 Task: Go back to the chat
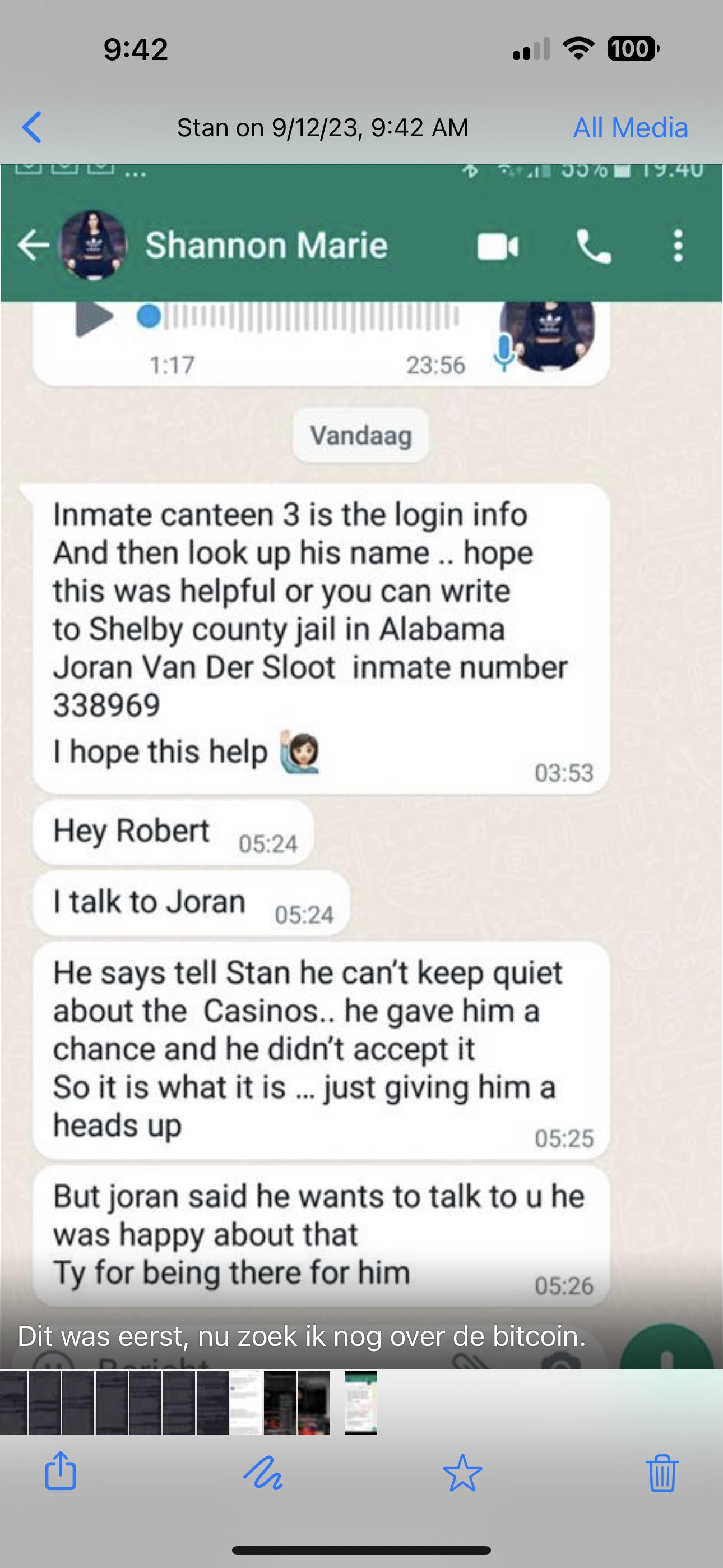click(31, 127)
